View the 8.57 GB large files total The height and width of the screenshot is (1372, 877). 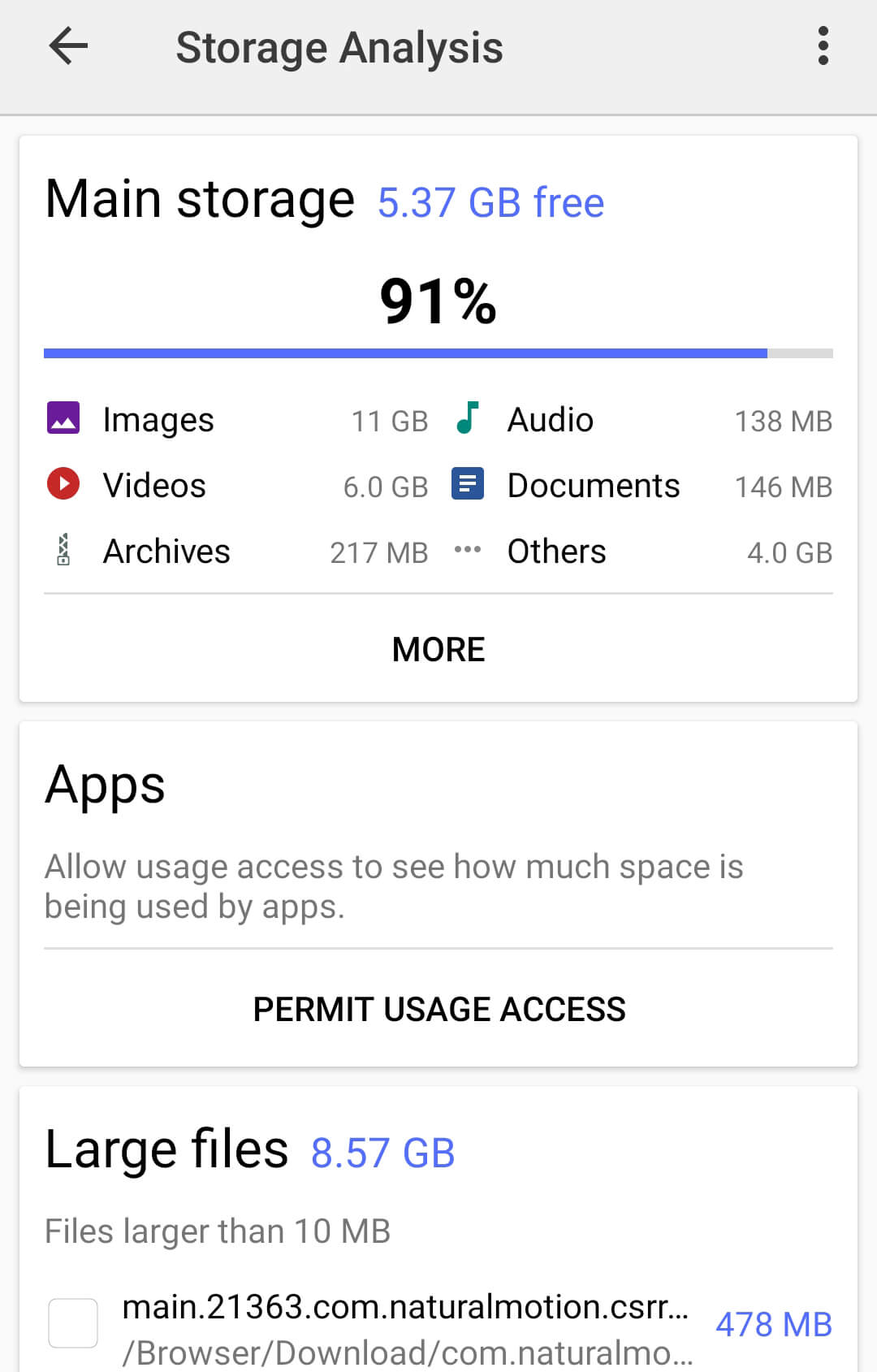[x=382, y=1152]
